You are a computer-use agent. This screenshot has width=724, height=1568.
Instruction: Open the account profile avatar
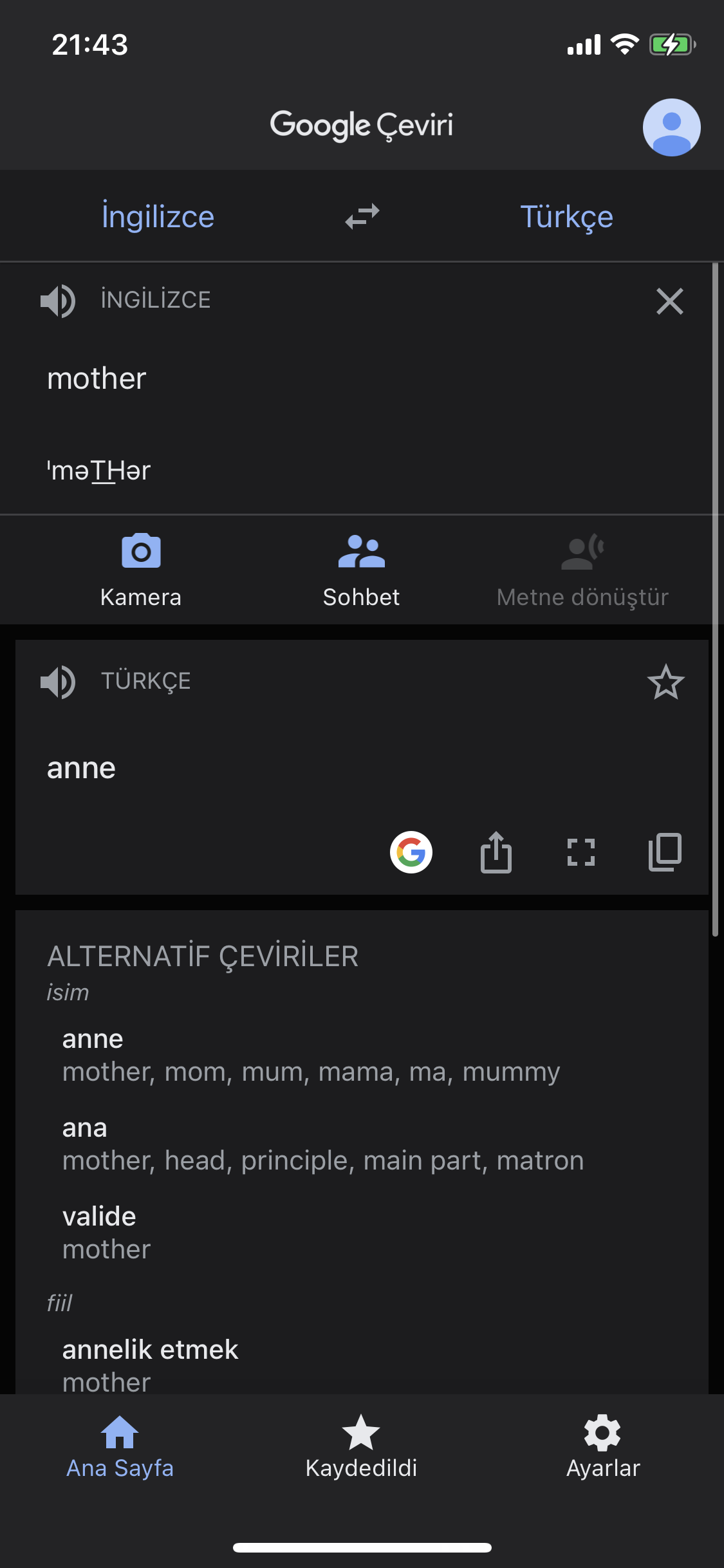coord(671,127)
